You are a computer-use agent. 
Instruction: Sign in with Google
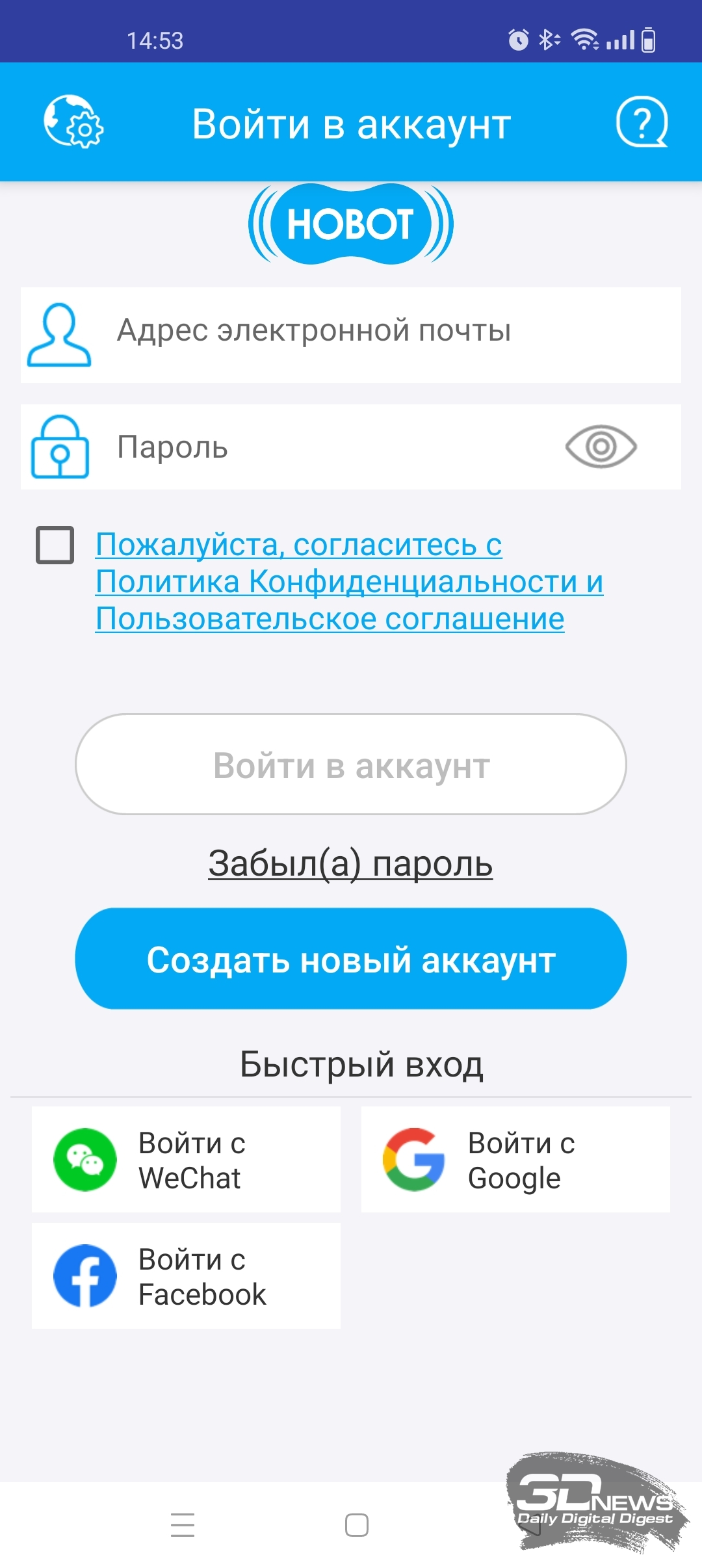point(515,1160)
